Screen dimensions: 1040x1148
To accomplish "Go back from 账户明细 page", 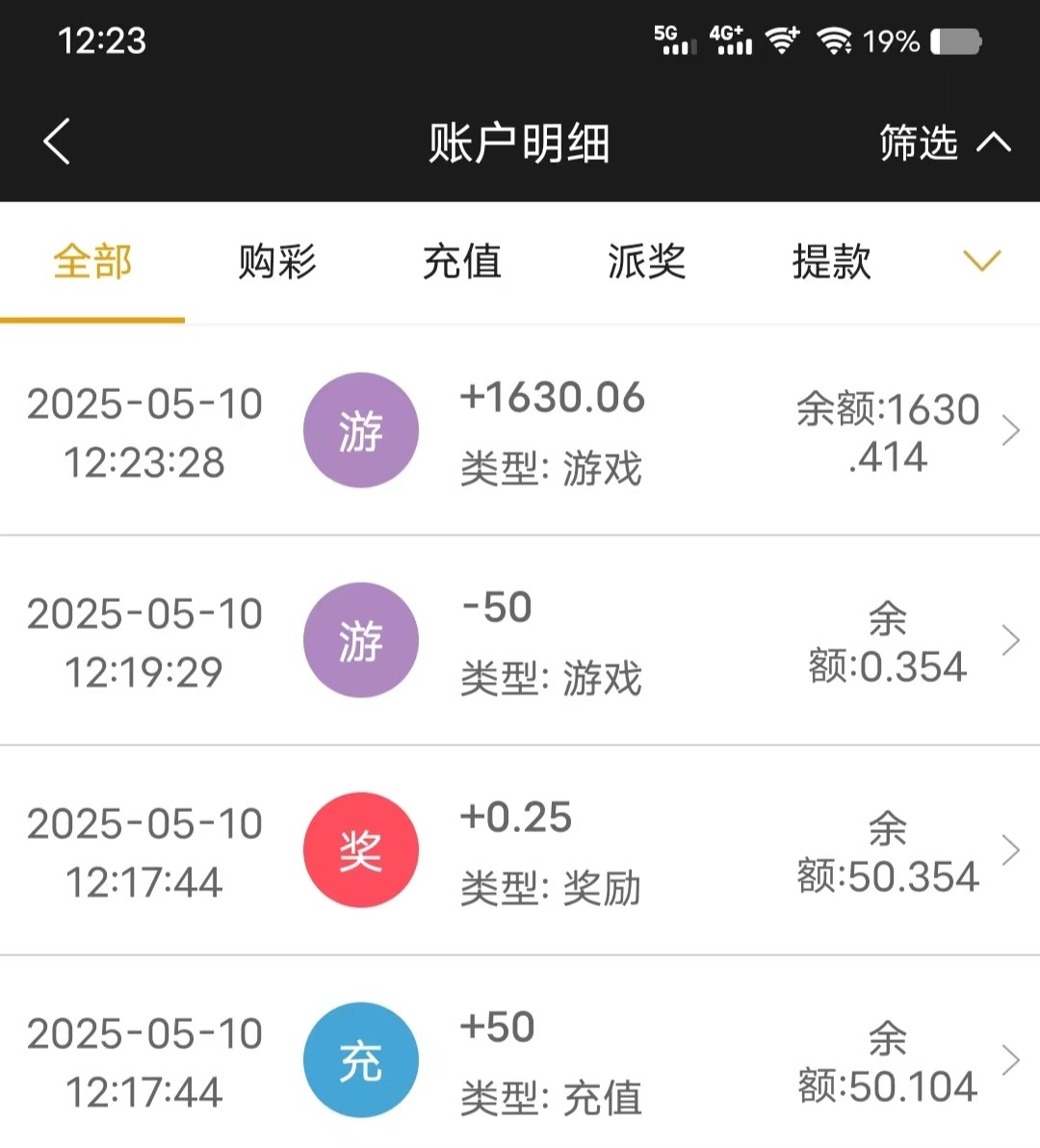I will (58, 143).
